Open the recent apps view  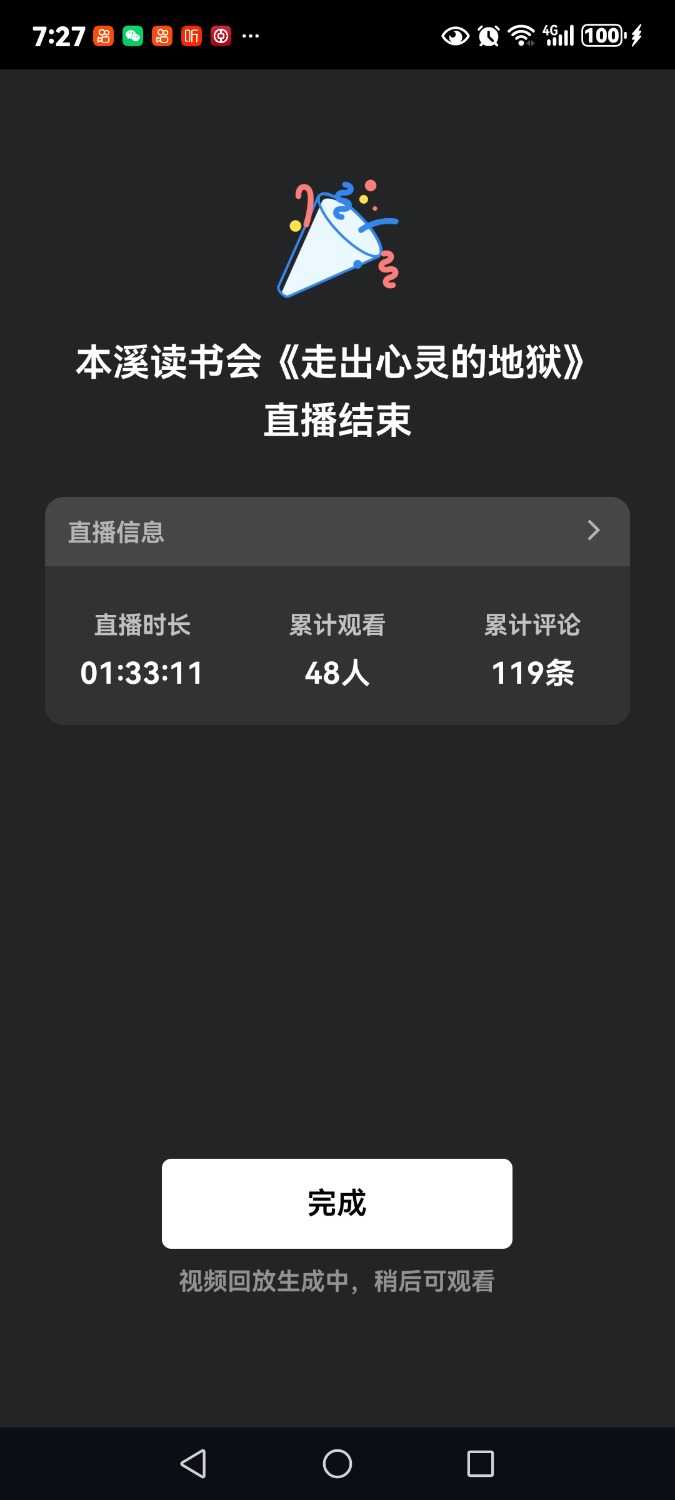pyautogui.click(x=481, y=1464)
